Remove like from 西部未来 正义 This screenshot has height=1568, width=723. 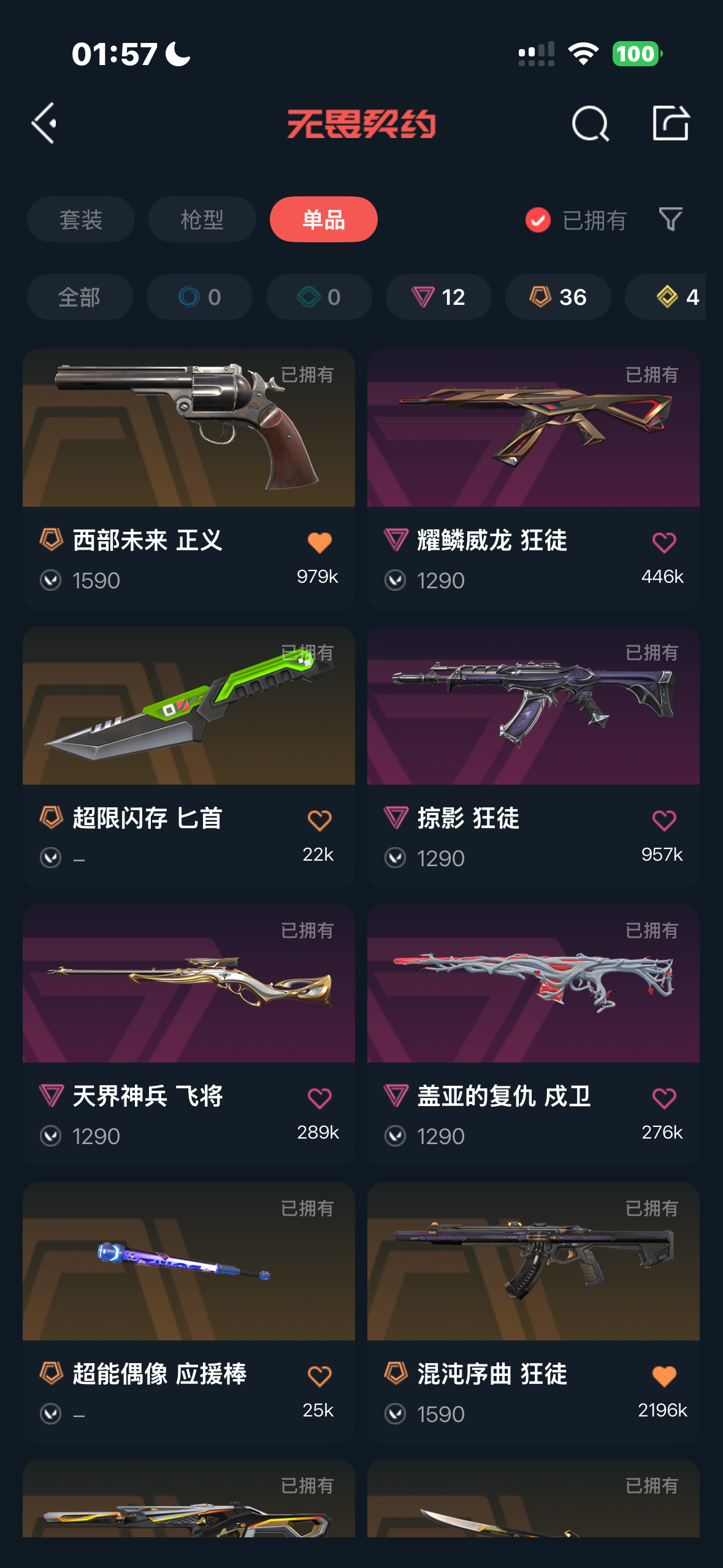[x=319, y=542]
